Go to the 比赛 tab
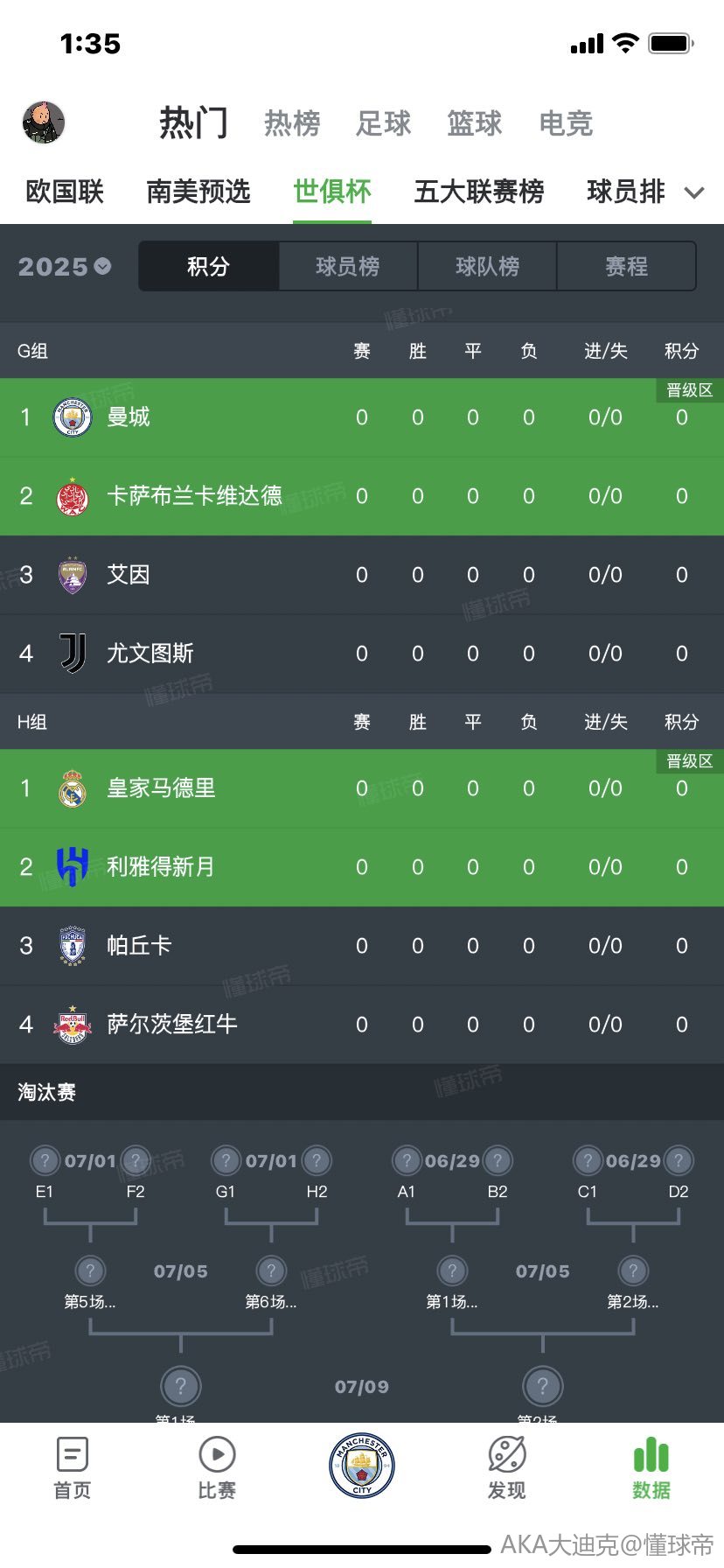The image size is (724, 1568). [217, 1468]
